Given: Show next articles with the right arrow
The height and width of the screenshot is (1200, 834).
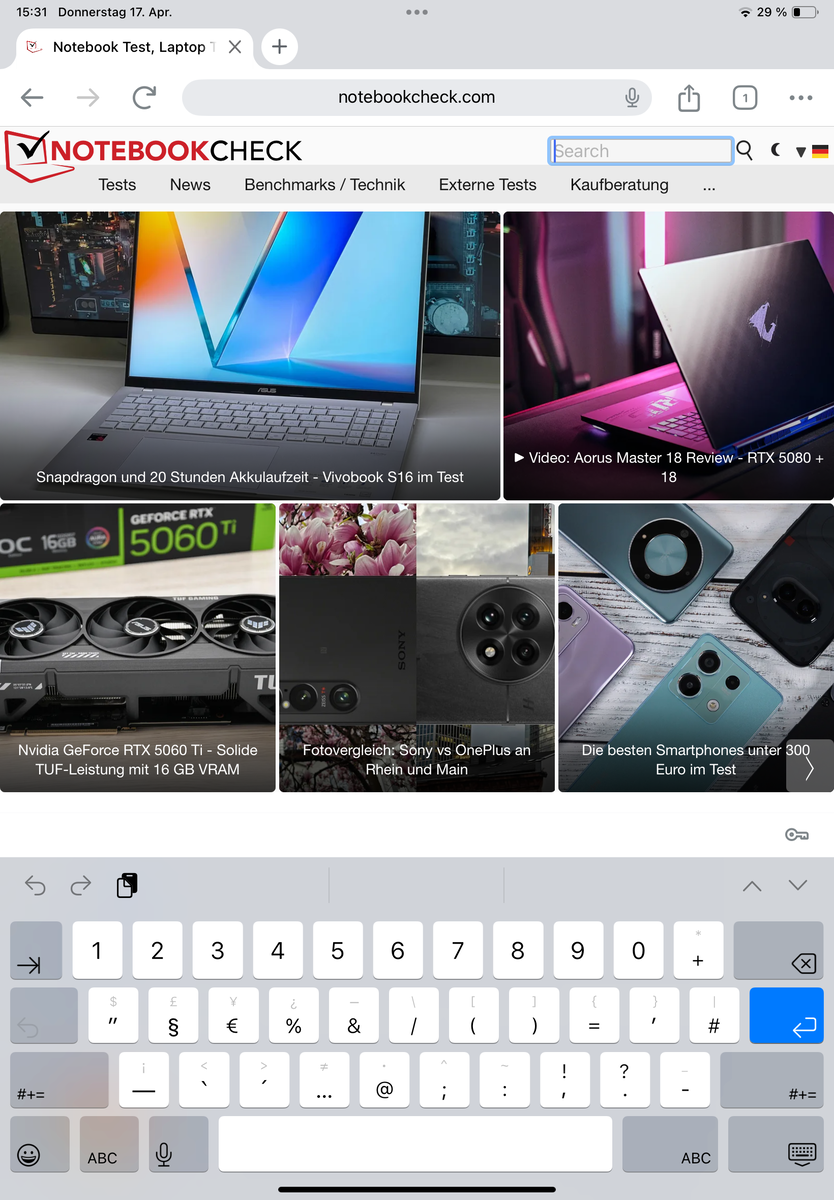Looking at the screenshot, I should (x=810, y=768).
